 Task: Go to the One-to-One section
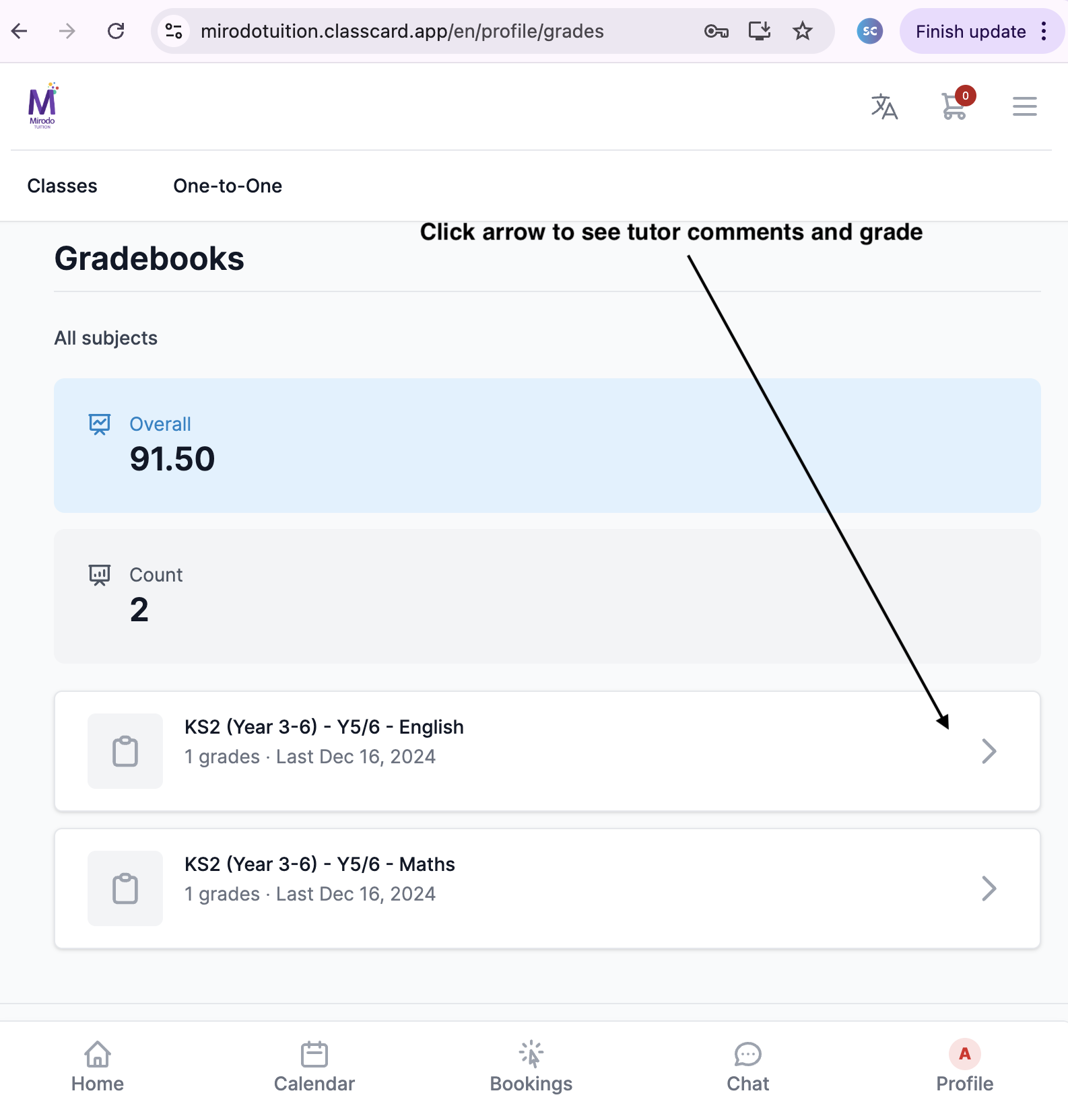pyautogui.click(x=228, y=186)
